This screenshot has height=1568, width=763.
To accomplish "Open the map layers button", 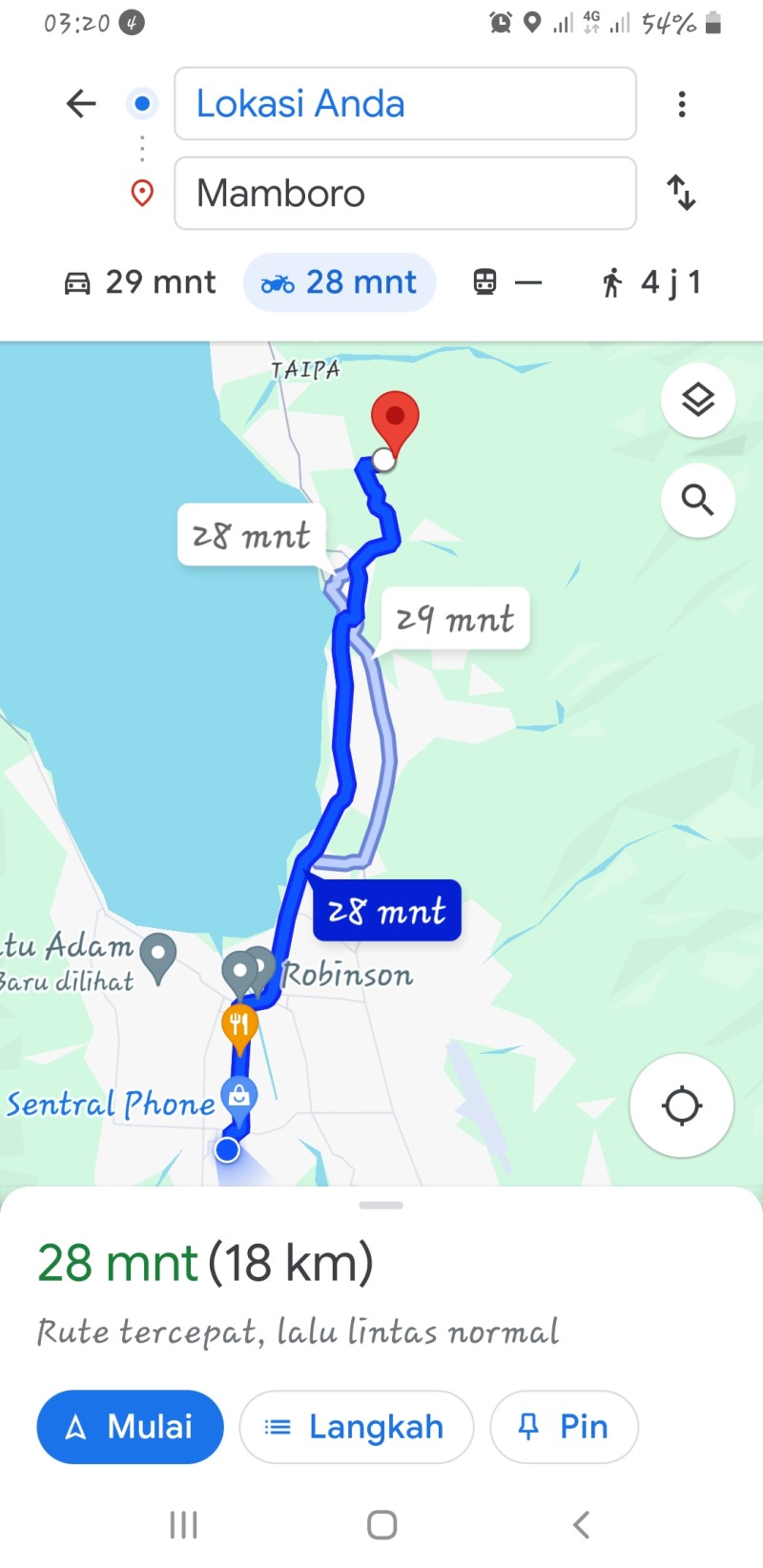I will 698,401.
